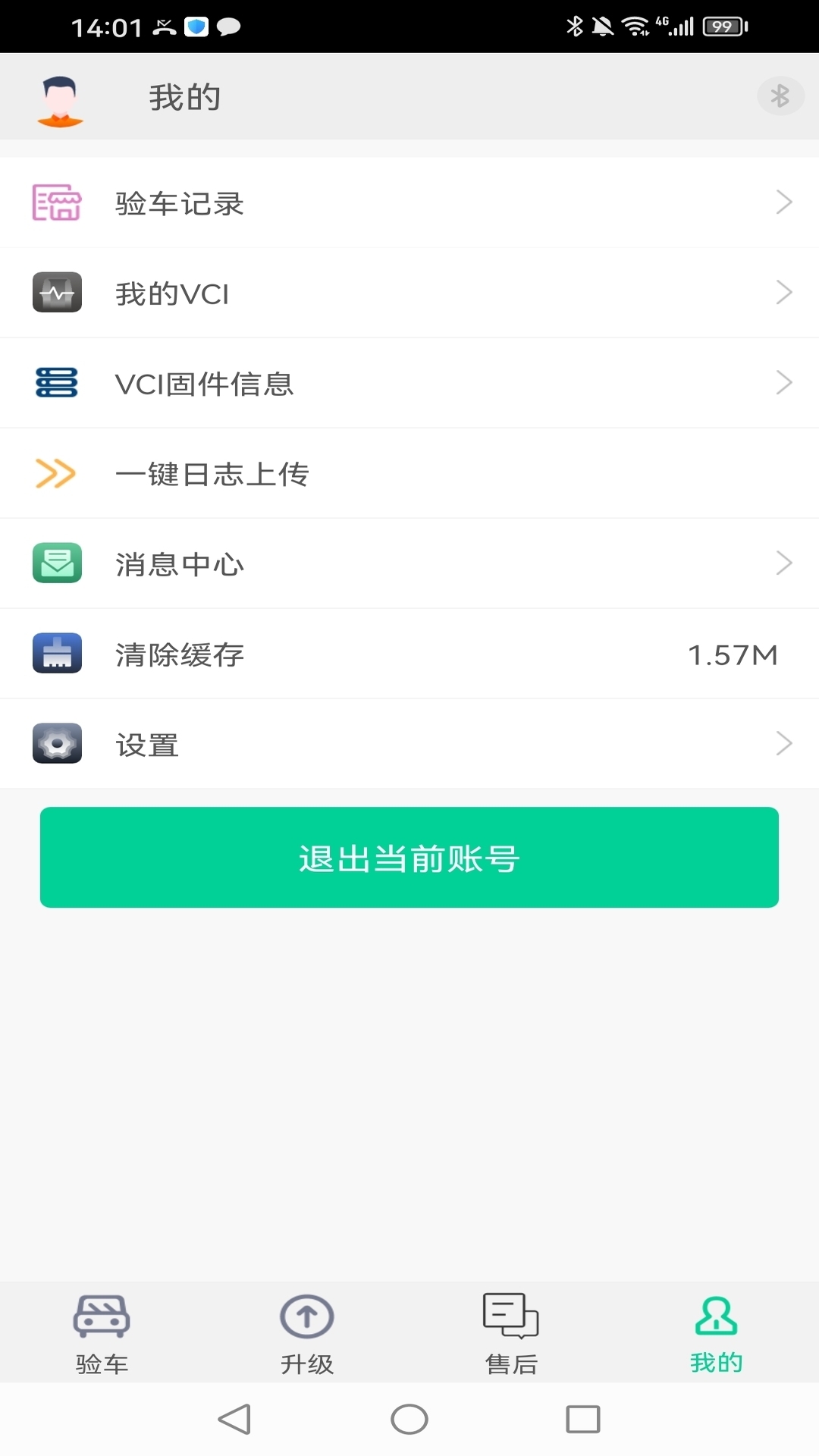
Task: Open the 消息中心 envelope icon
Action: [x=57, y=563]
